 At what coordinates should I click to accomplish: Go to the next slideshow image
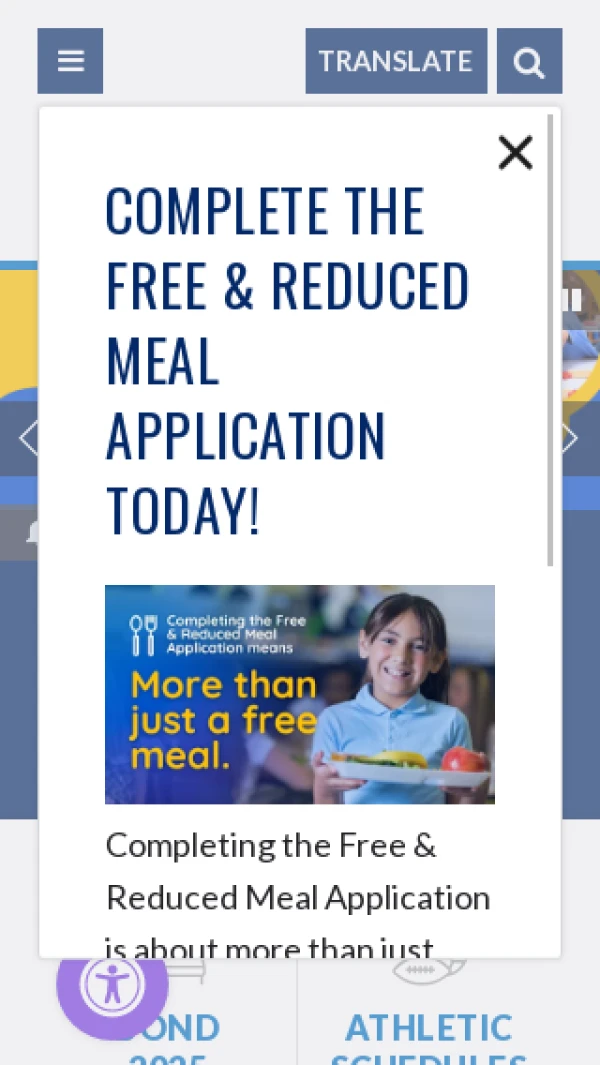click(x=572, y=438)
